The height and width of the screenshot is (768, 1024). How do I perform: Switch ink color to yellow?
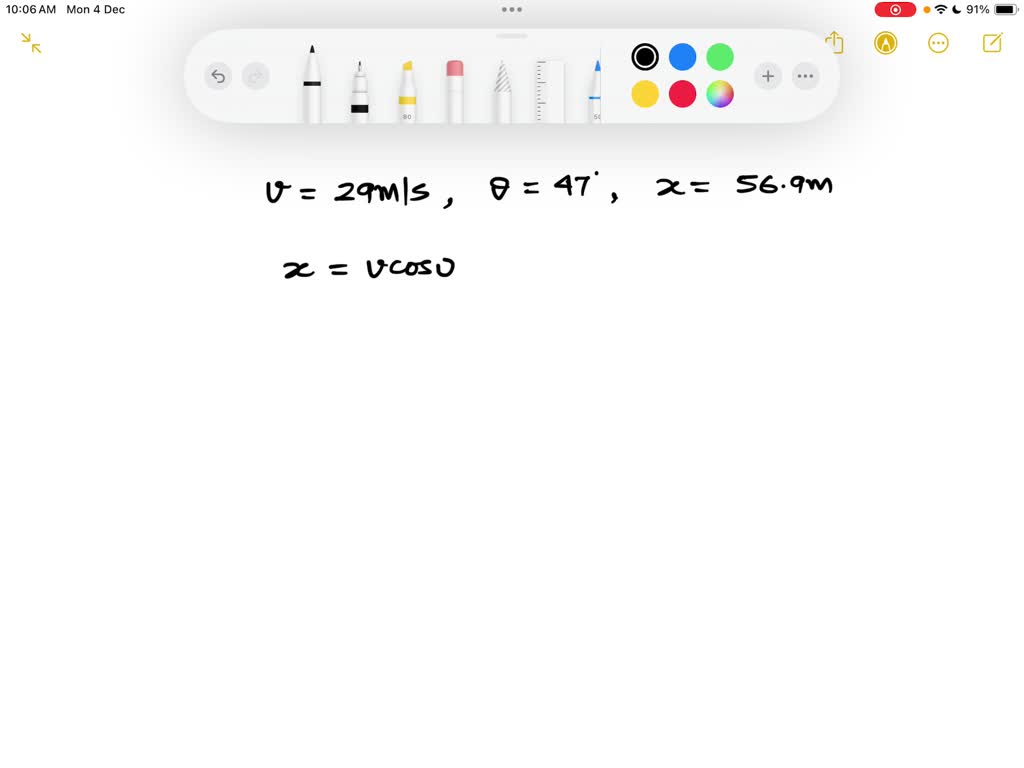coord(645,94)
